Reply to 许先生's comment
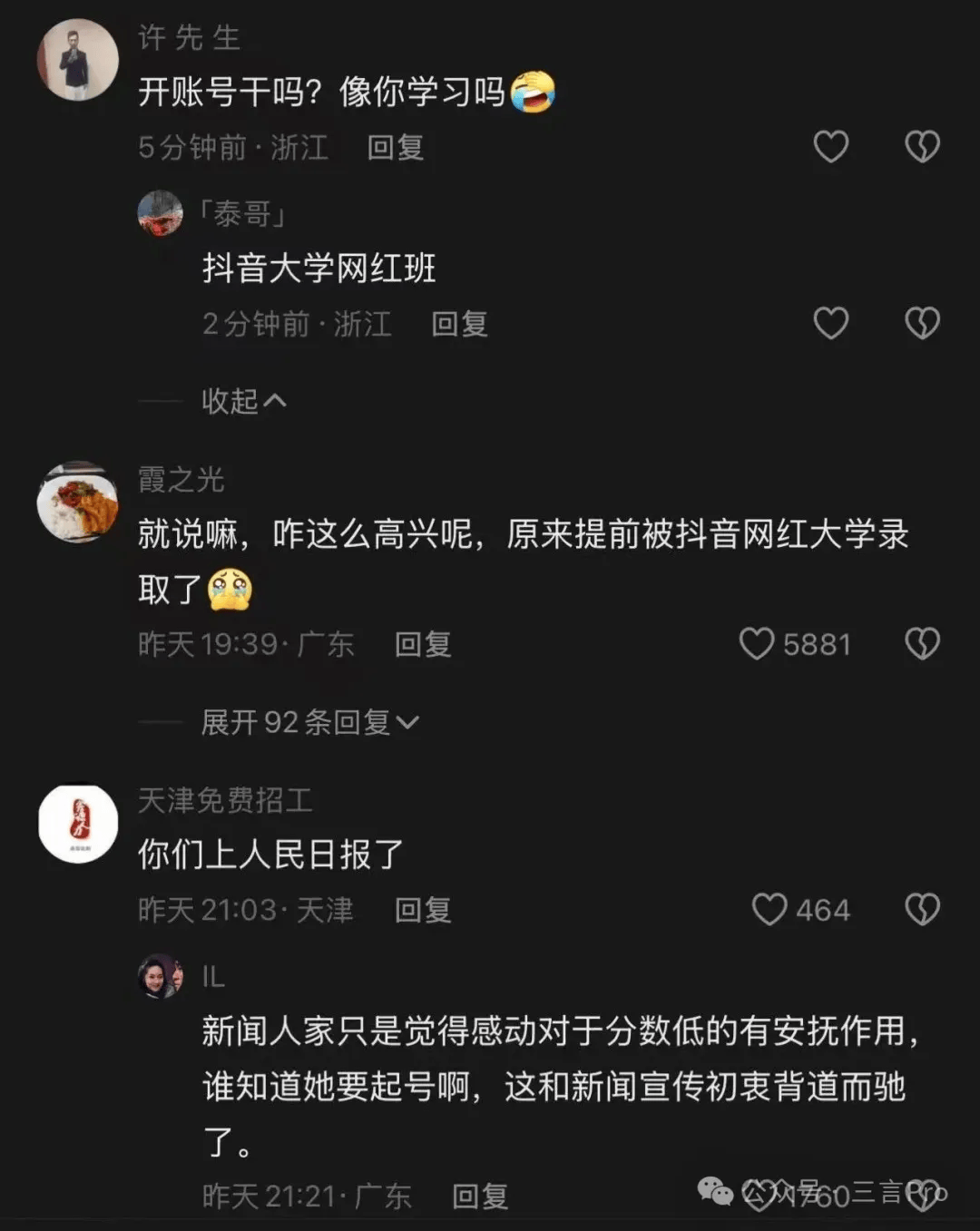This screenshot has width=980, height=1231. [395, 147]
